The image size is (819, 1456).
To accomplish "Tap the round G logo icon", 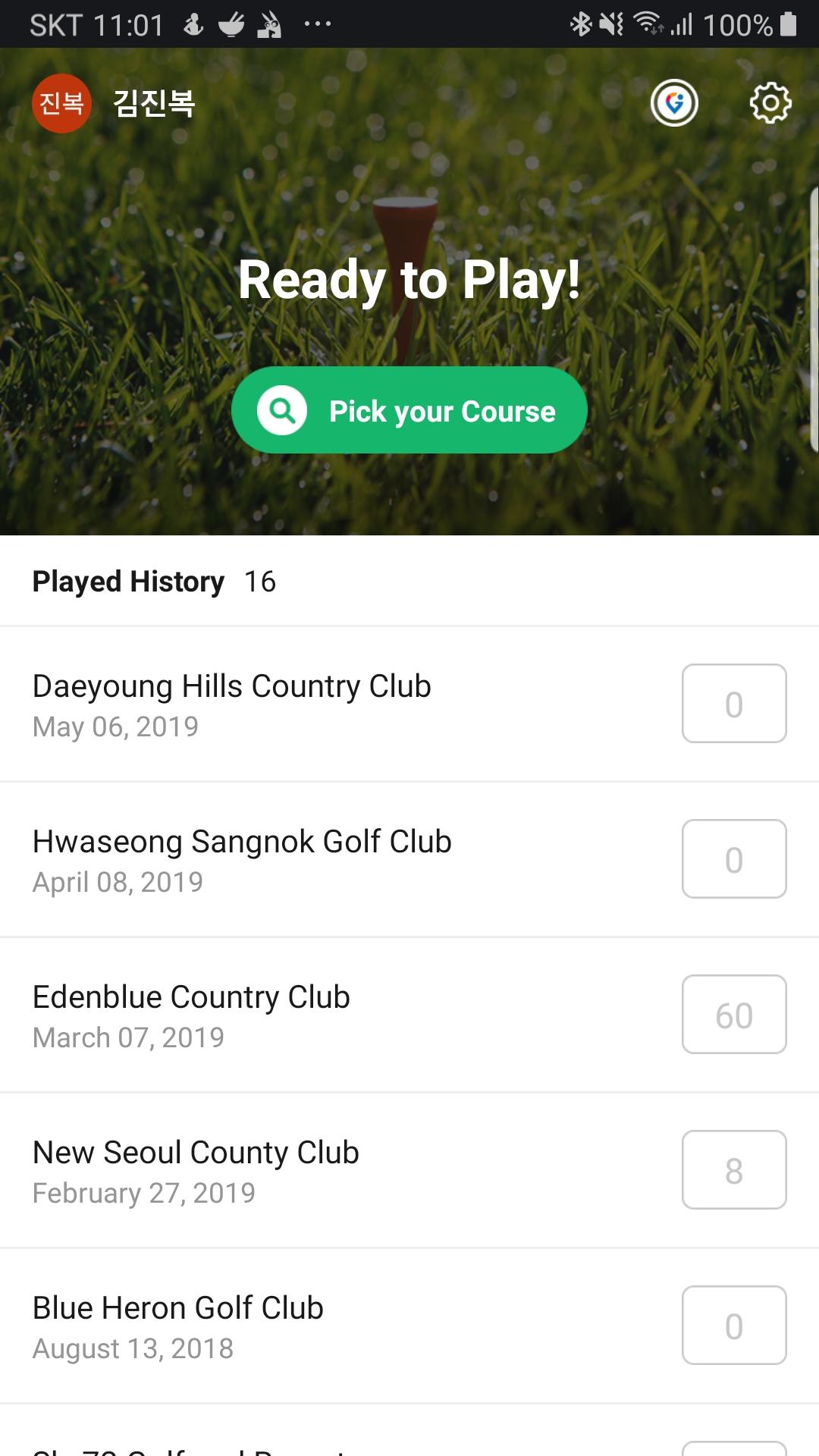I will click(674, 103).
